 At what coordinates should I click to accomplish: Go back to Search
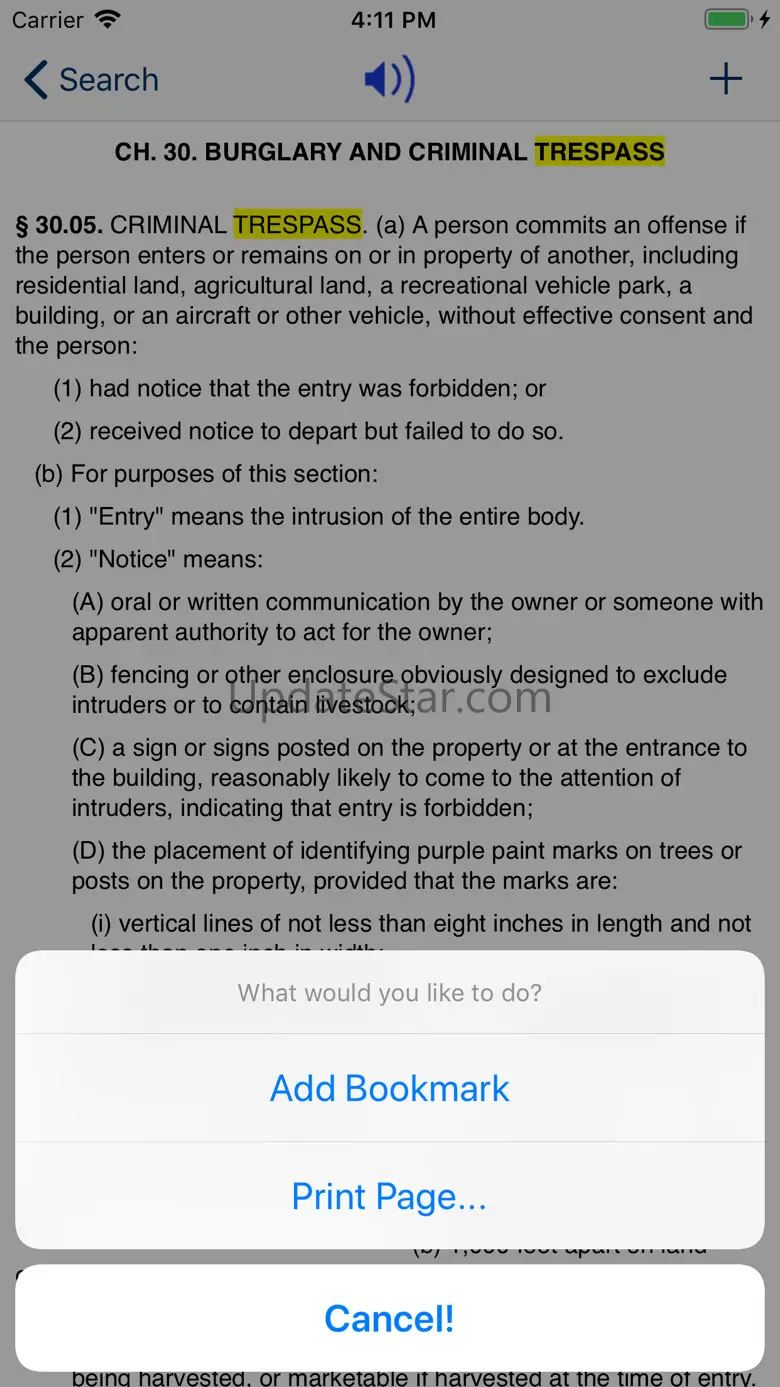pos(91,80)
